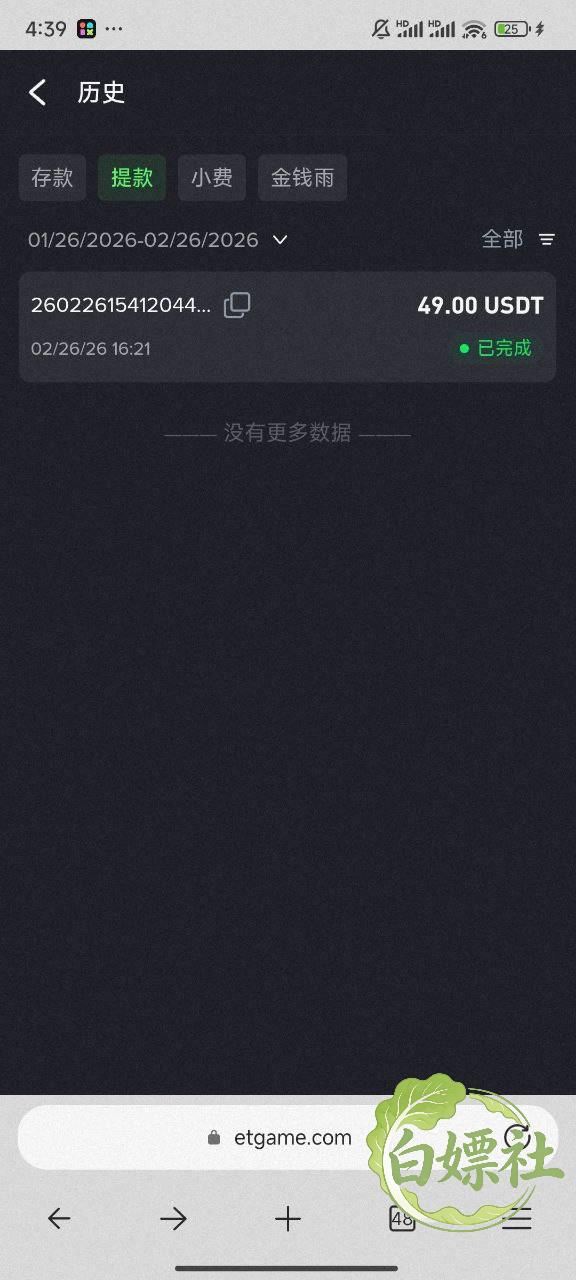Viewport: 576px width, 1280px height.
Task: Open the browser tab switcher showing 48
Action: (x=402, y=1218)
